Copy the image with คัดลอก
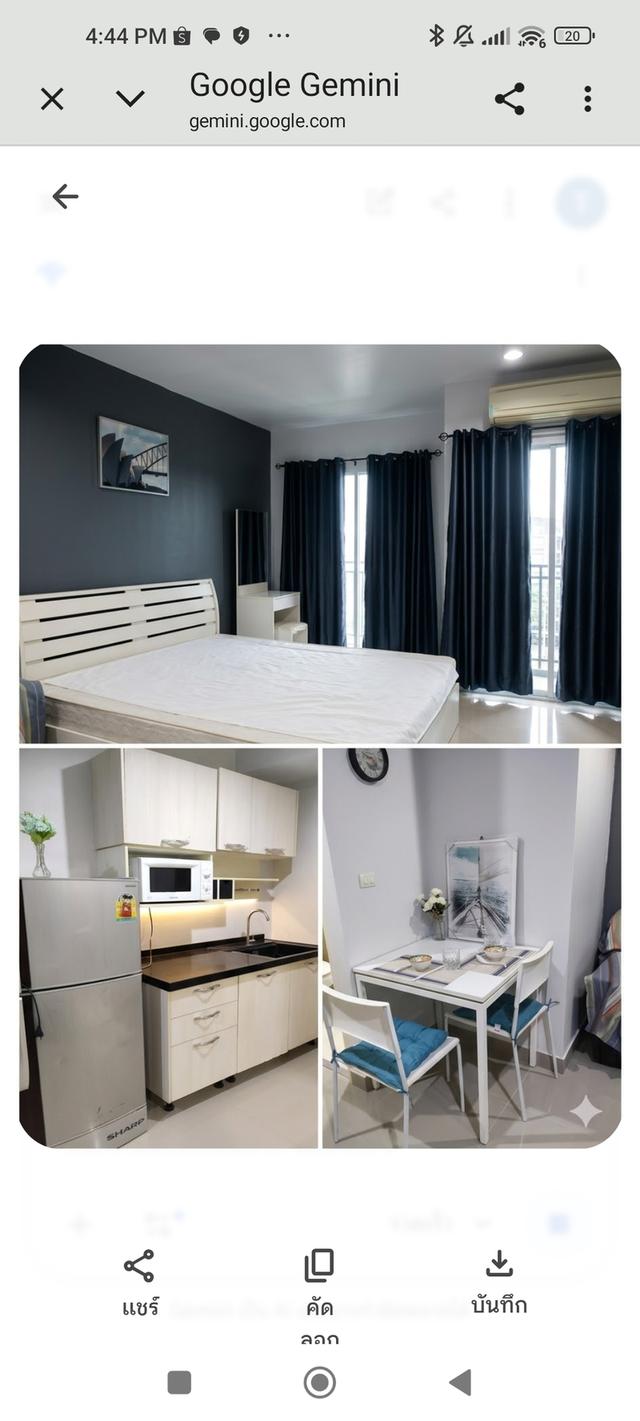 [319, 1283]
